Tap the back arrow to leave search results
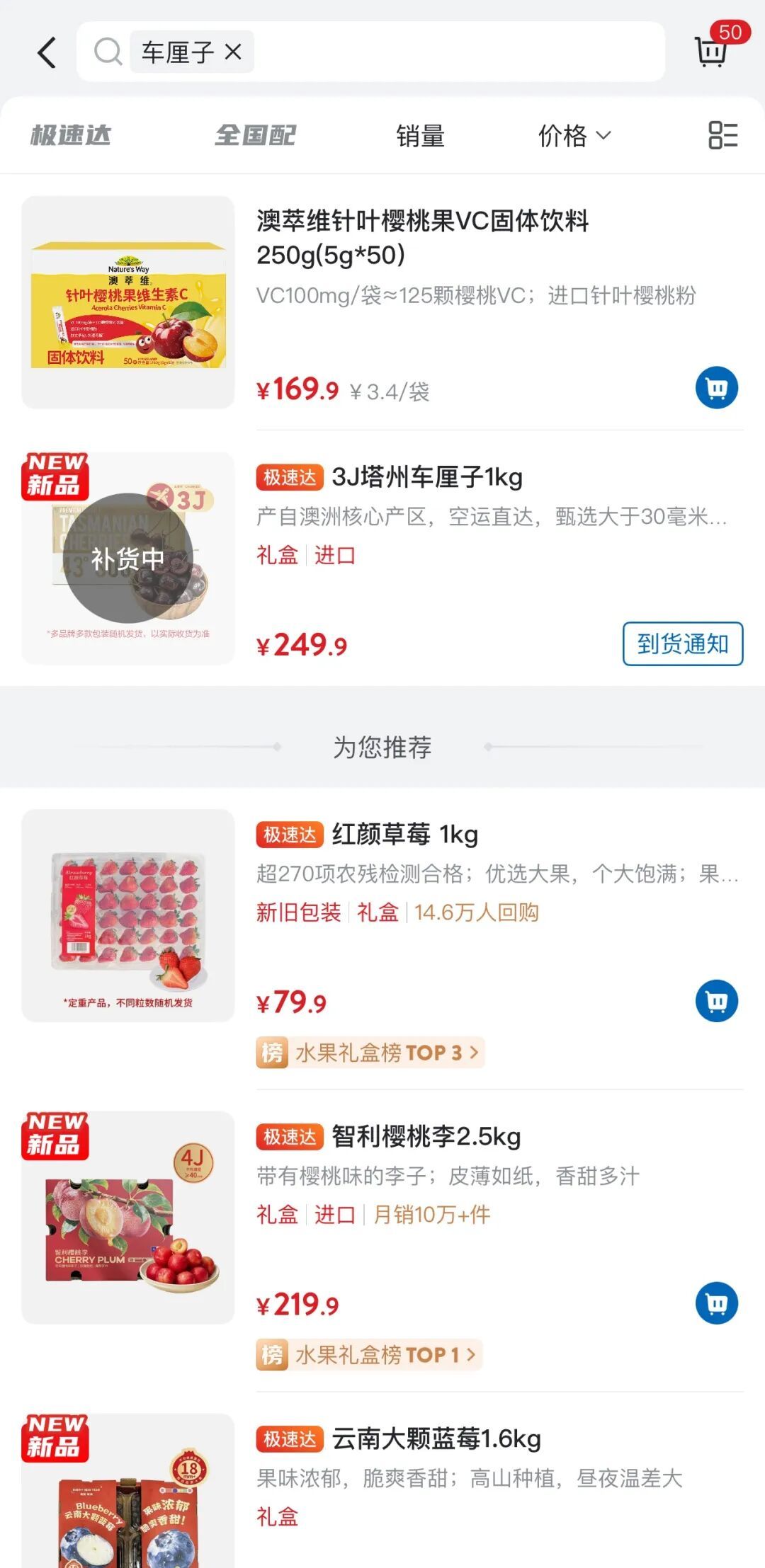The width and height of the screenshot is (765, 1568). pyautogui.click(x=45, y=51)
